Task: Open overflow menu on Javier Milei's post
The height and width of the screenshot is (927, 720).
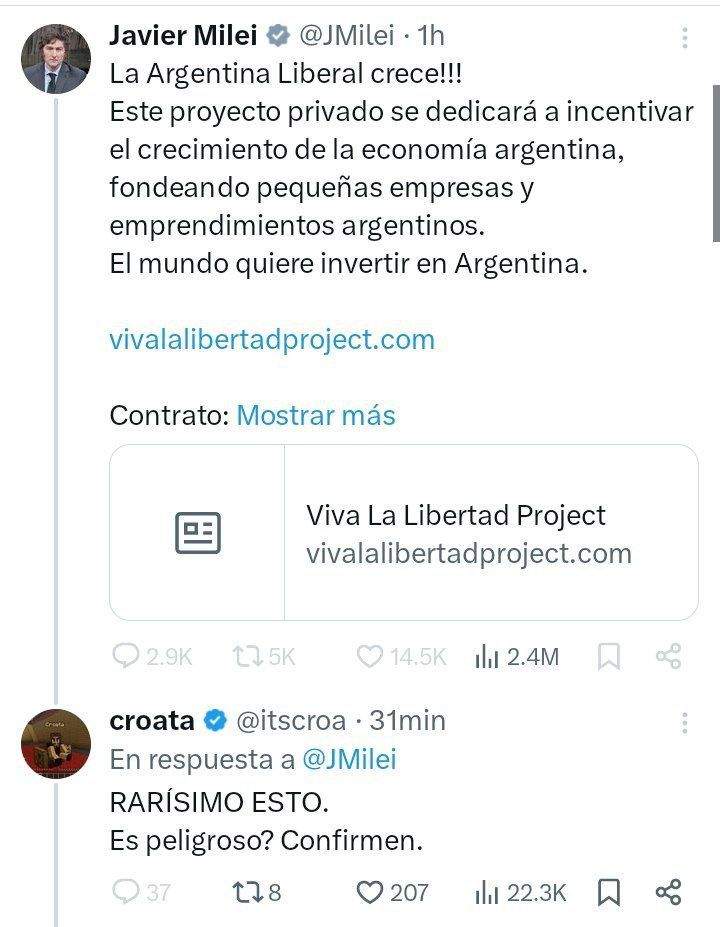Action: (685, 37)
